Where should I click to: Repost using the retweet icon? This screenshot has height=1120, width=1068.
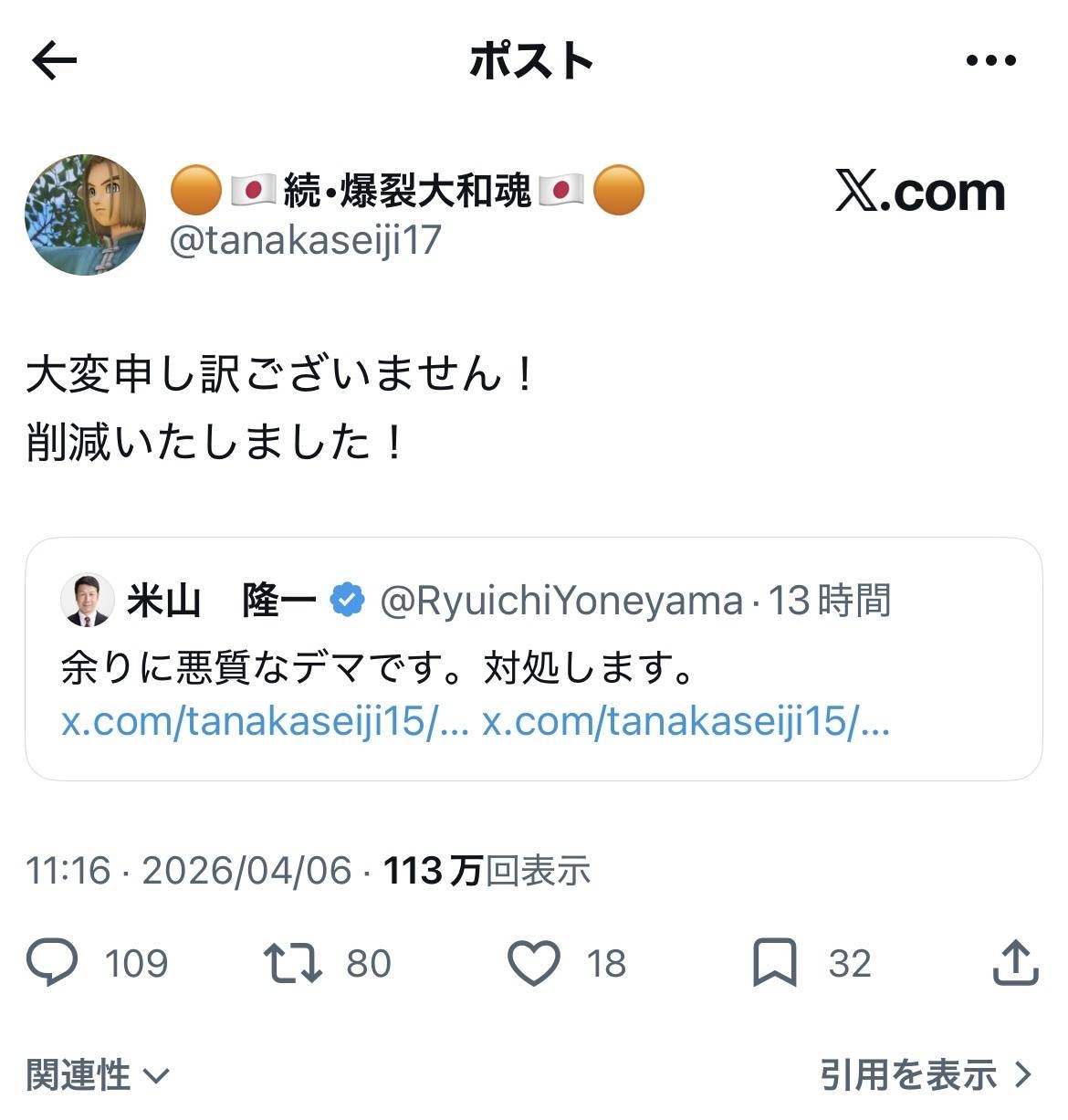(x=292, y=963)
